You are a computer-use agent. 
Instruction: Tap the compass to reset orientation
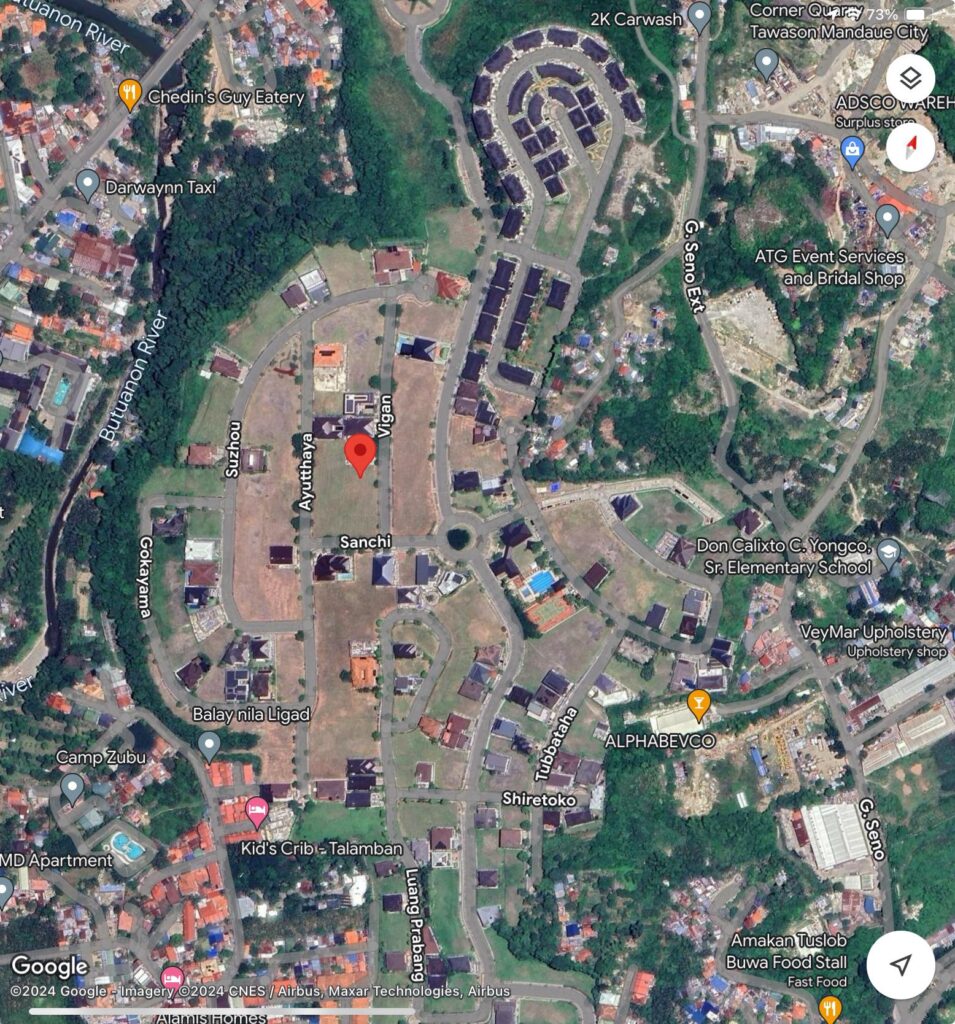pos(910,148)
